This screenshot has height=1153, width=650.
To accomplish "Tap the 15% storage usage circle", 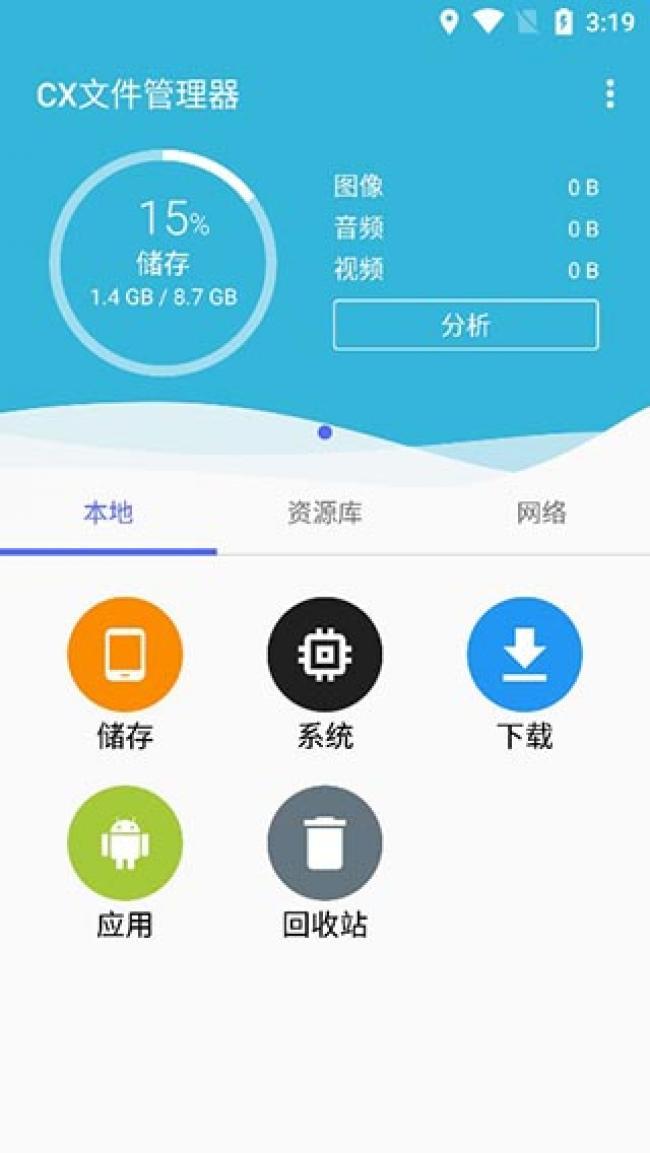I will (x=163, y=263).
